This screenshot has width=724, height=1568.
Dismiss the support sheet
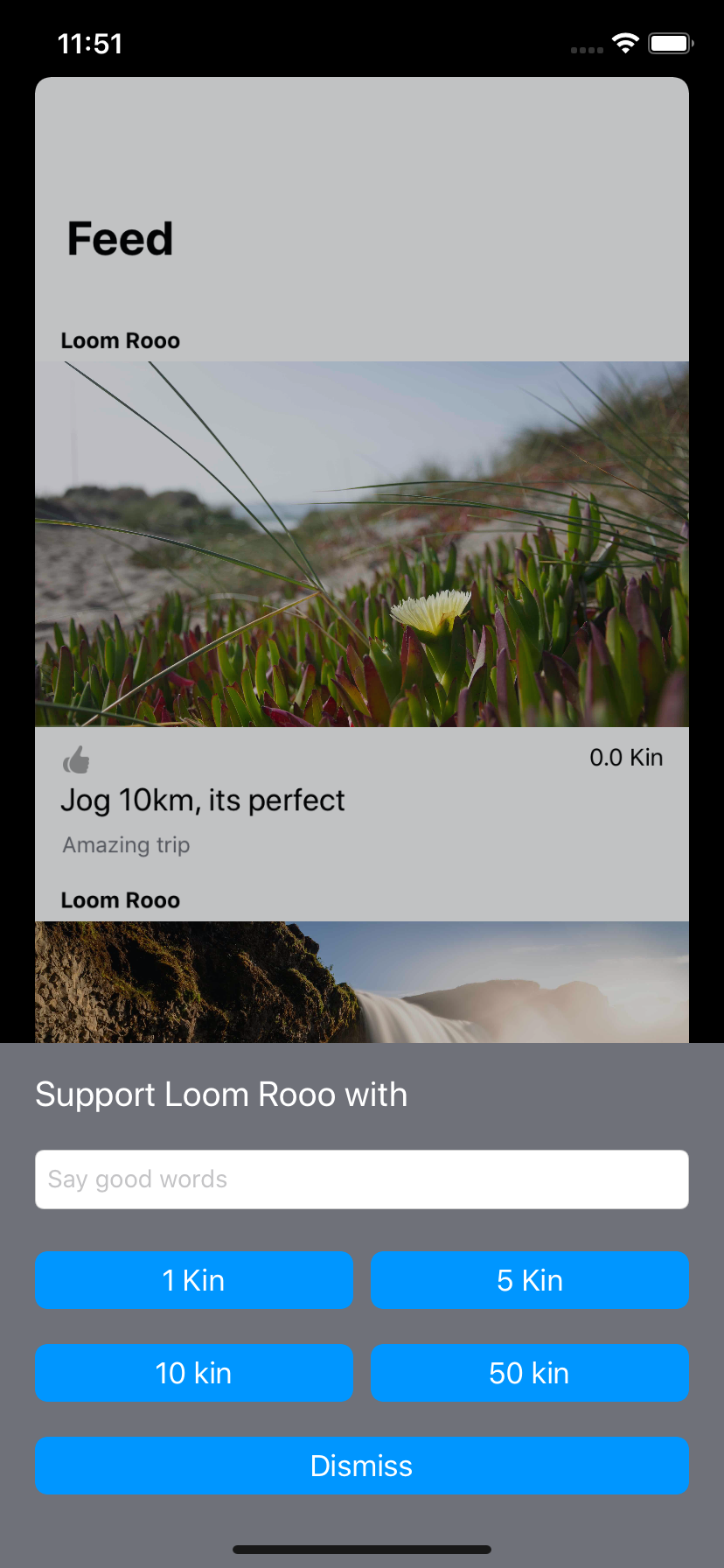tap(362, 1466)
